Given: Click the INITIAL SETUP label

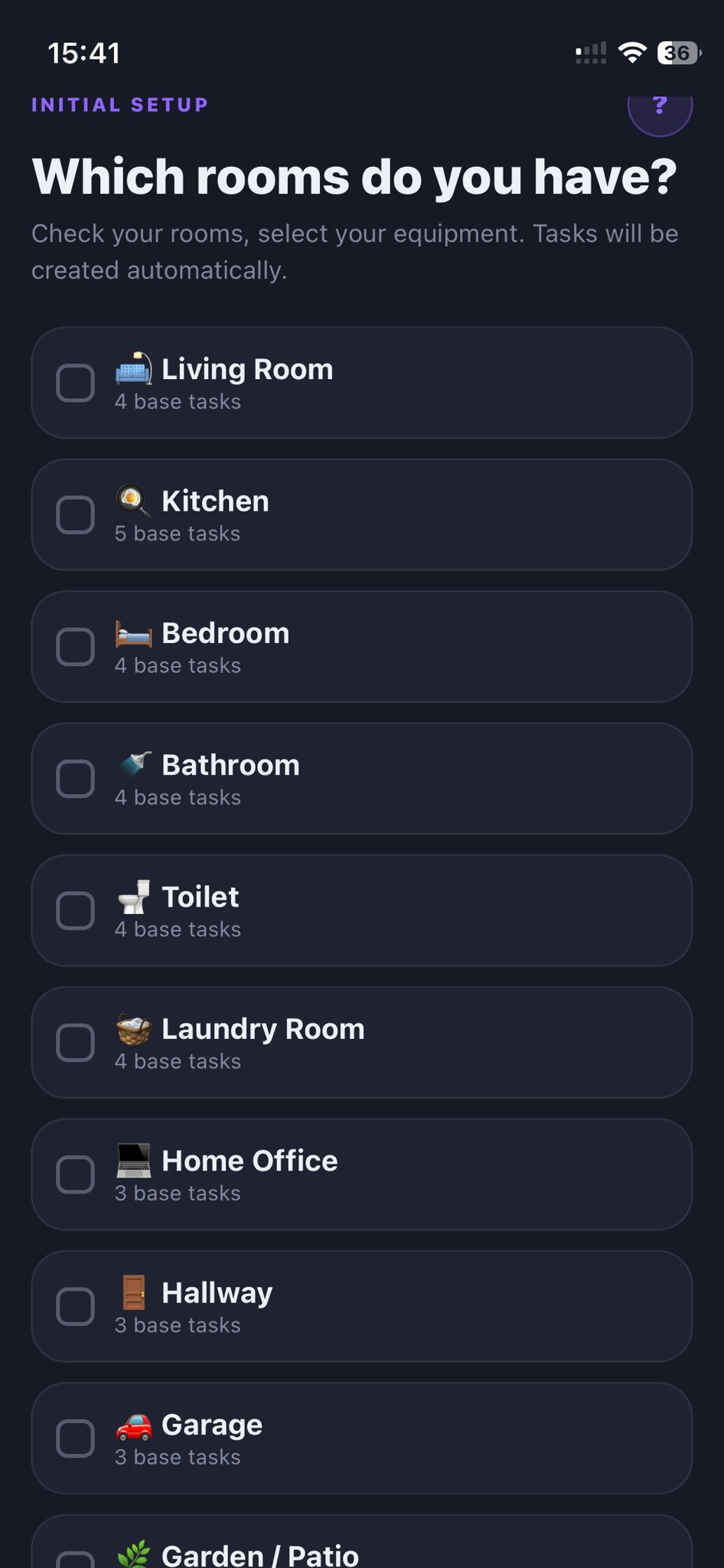Looking at the screenshot, I should point(119,104).
